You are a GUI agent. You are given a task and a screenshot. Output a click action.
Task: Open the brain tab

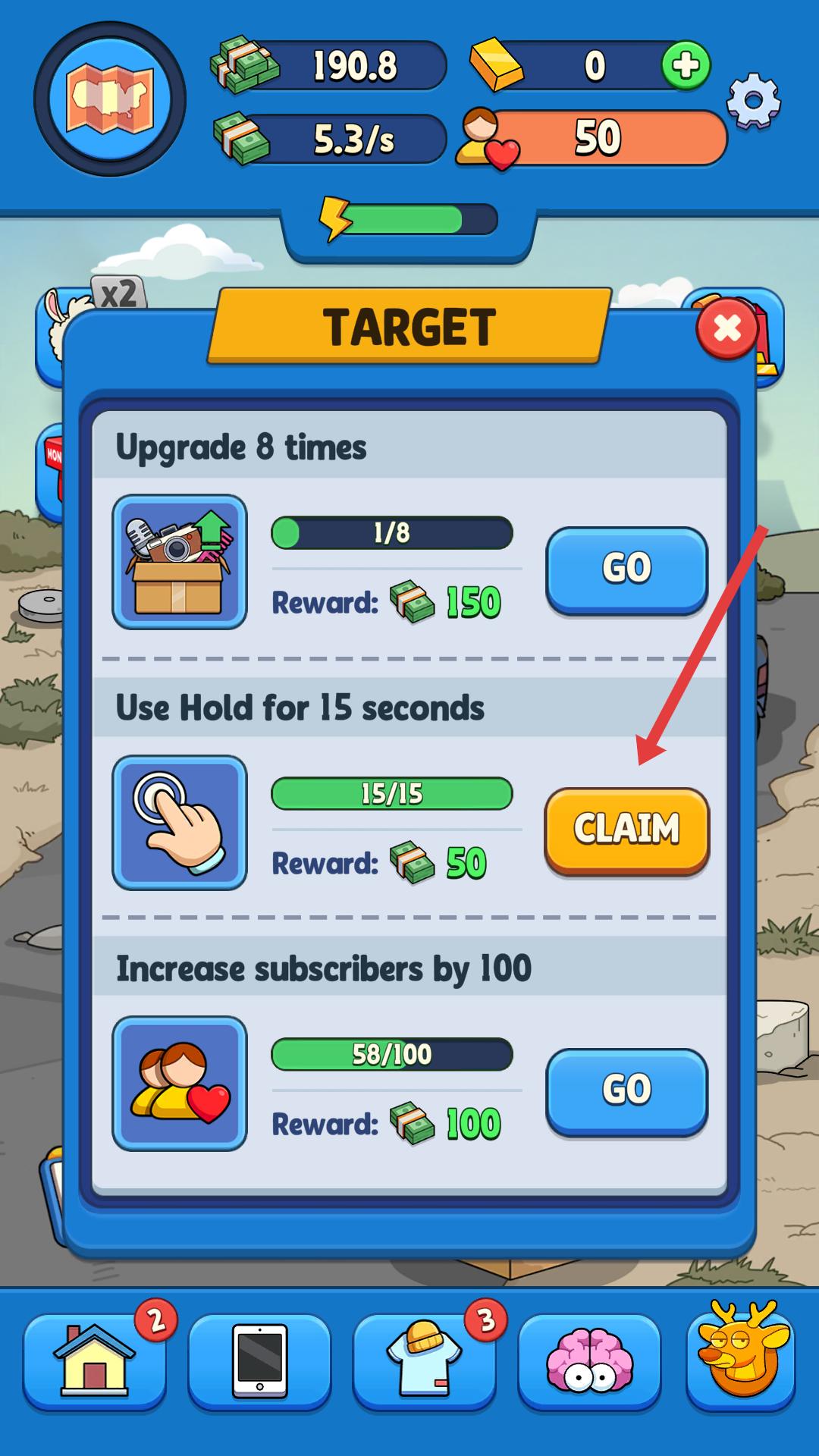(589, 1361)
